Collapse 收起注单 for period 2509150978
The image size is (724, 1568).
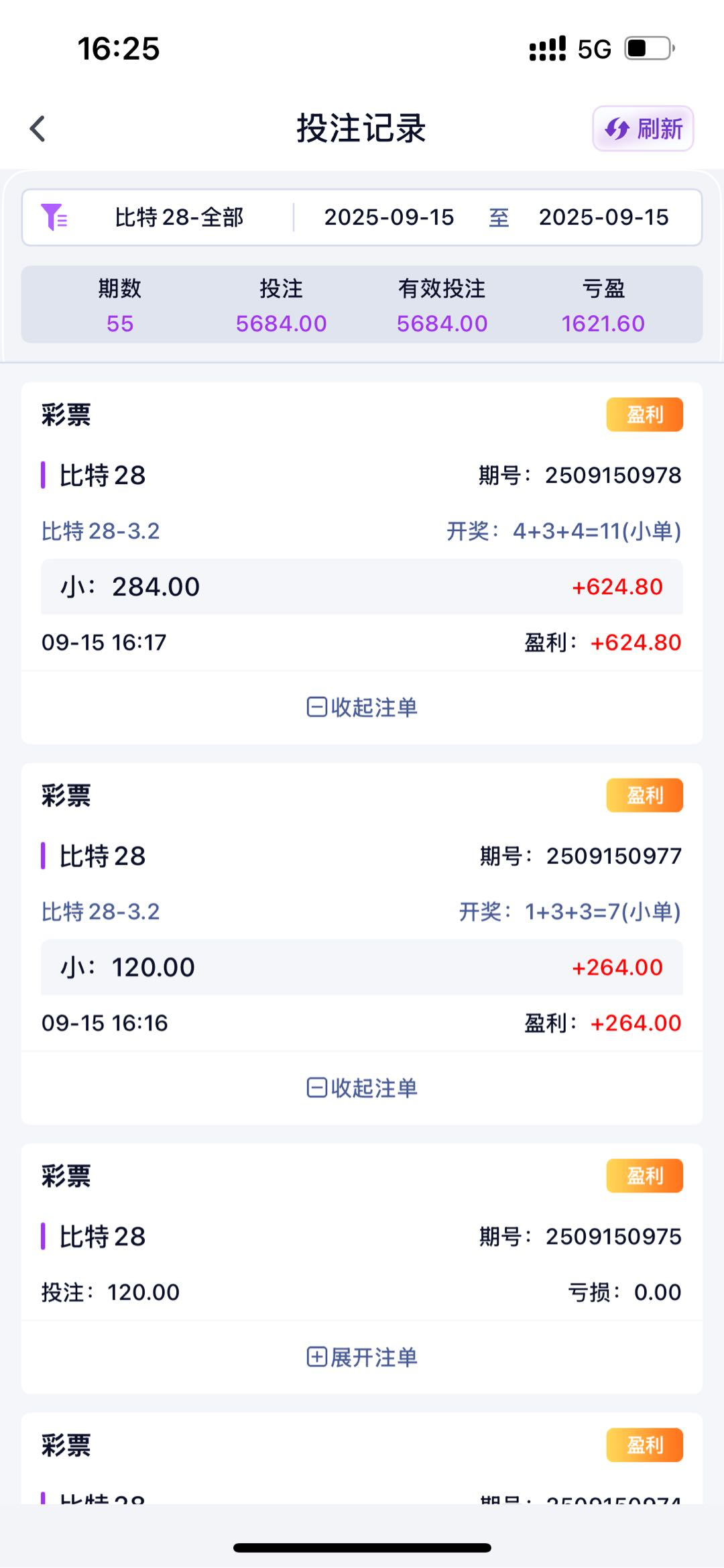(362, 708)
